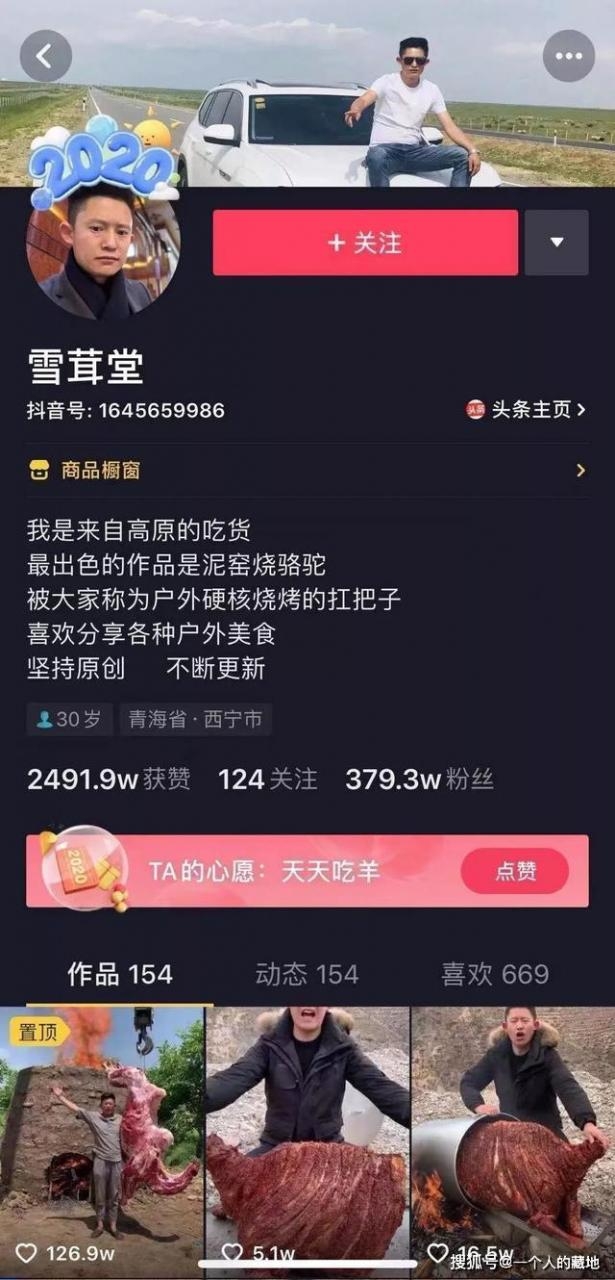Follow 雪茸堂 with the 关注 button
The width and height of the screenshot is (615, 1280).
(x=365, y=242)
